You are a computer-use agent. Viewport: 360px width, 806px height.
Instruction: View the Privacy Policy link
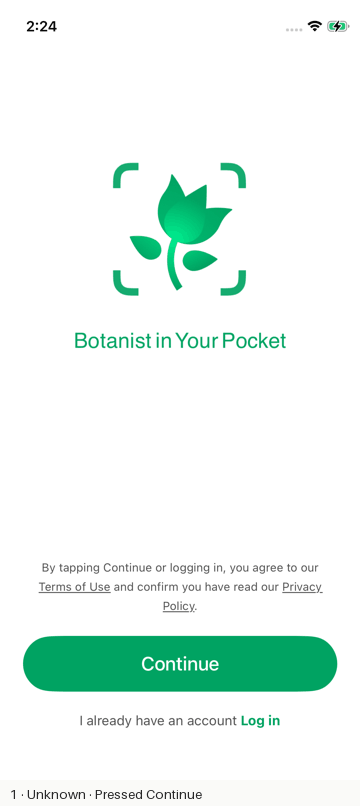pyautogui.click(x=302, y=587)
